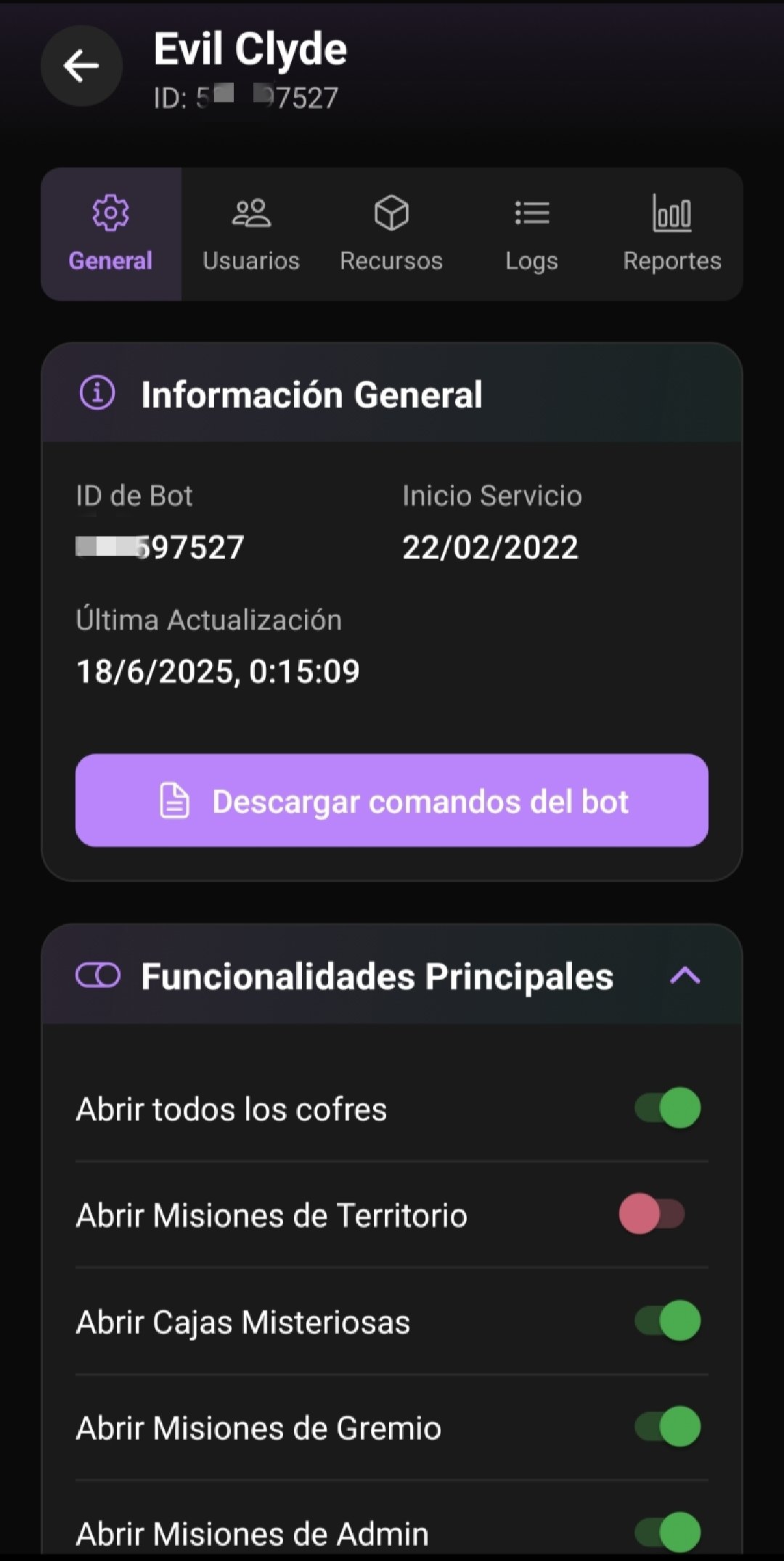This screenshot has height=1561, width=784.
Task: Click Descargar comandos del bot
Action: coord(392,802)
